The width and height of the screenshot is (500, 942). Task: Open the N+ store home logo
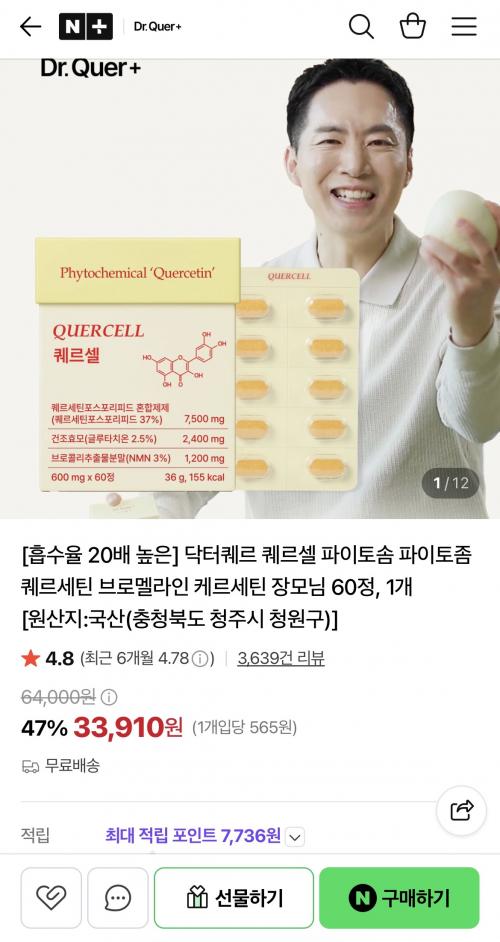point(85,26)
